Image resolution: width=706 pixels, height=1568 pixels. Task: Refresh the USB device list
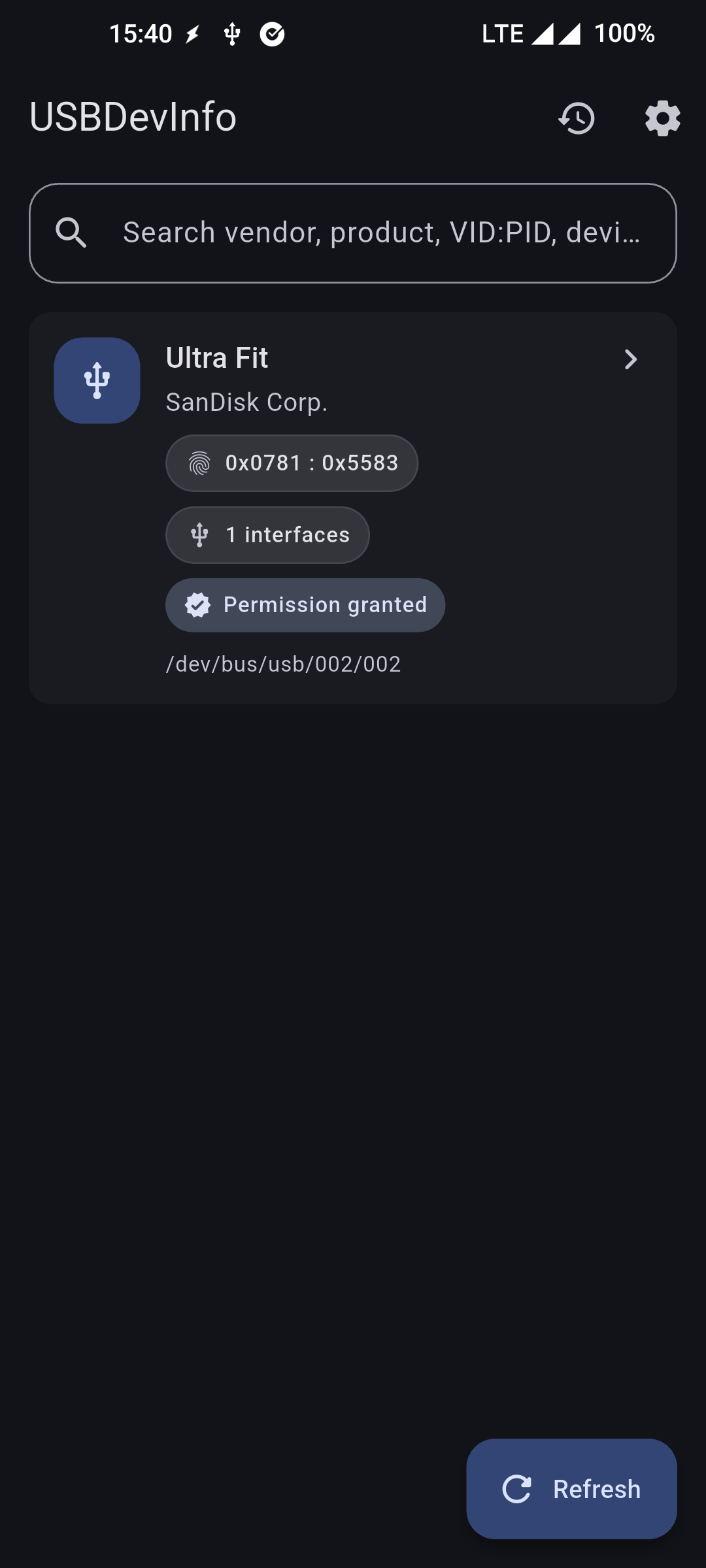[571, 1488]
